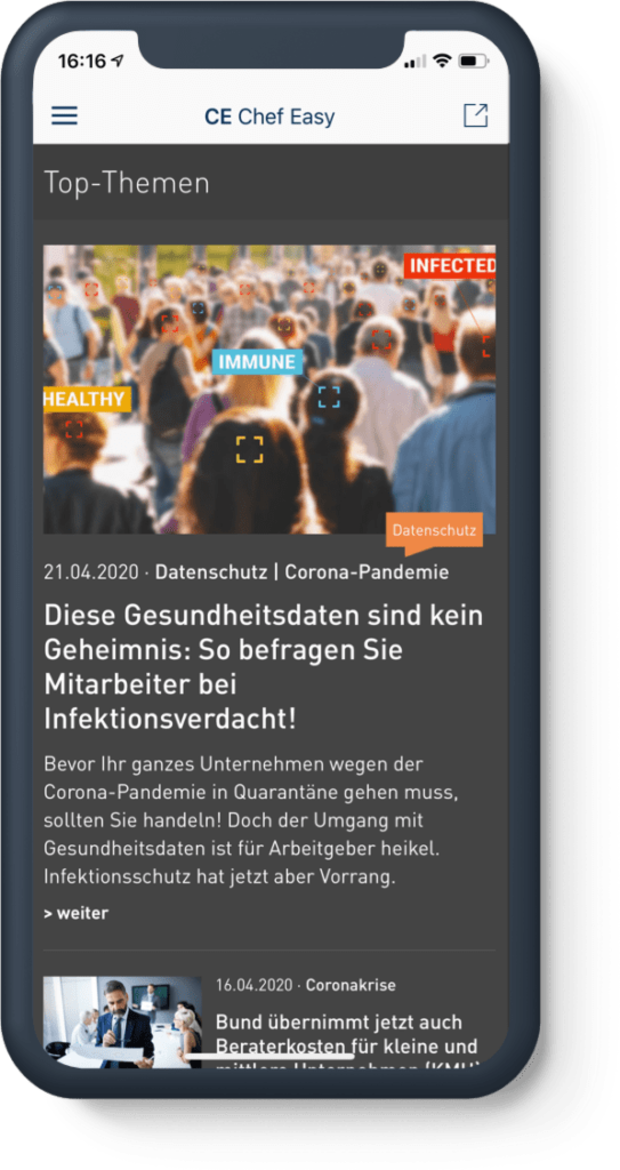The image size is (620, 1170).
Task: Open the crowd image of the top article
Action: click(268, 388)
